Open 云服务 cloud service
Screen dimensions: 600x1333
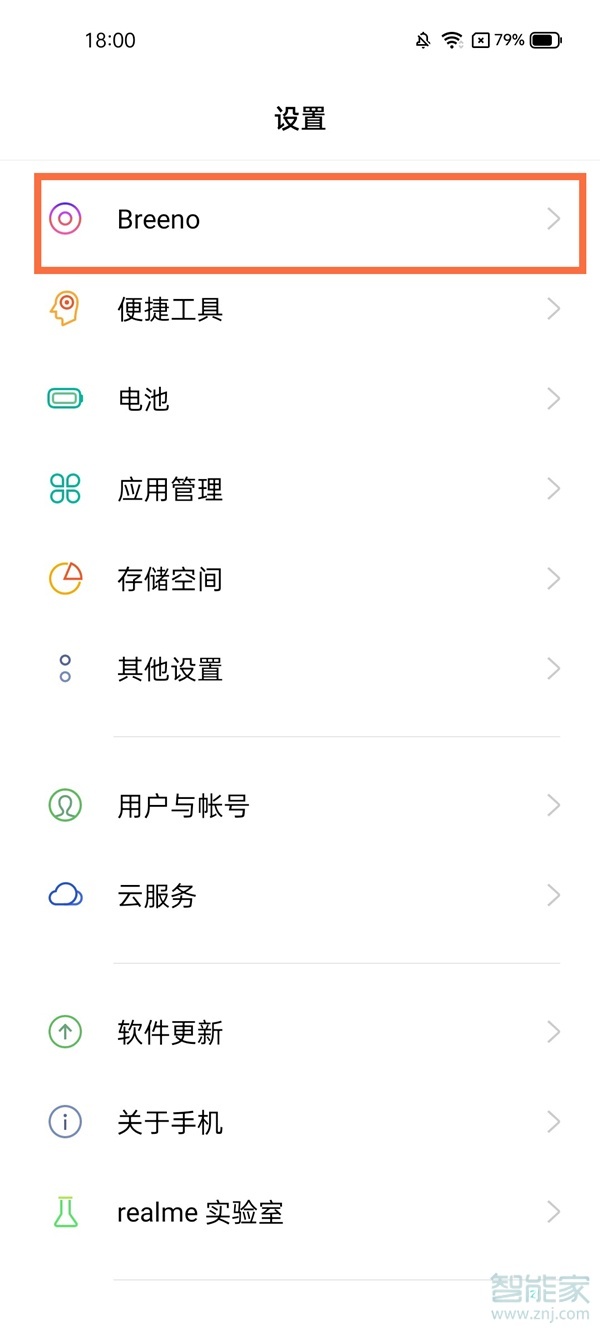[300, 895]
